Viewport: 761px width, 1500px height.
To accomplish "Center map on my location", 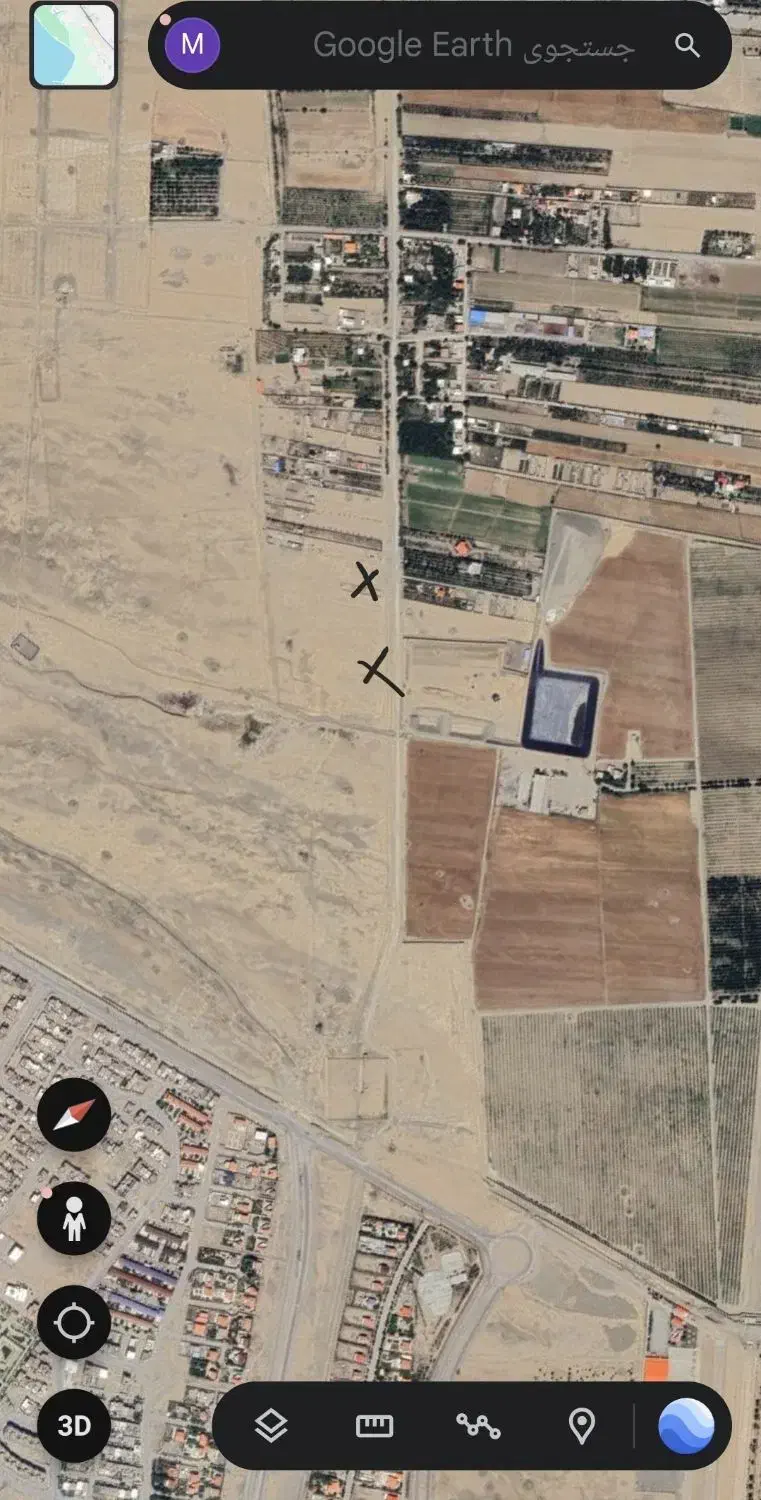I will (74, 1322).
